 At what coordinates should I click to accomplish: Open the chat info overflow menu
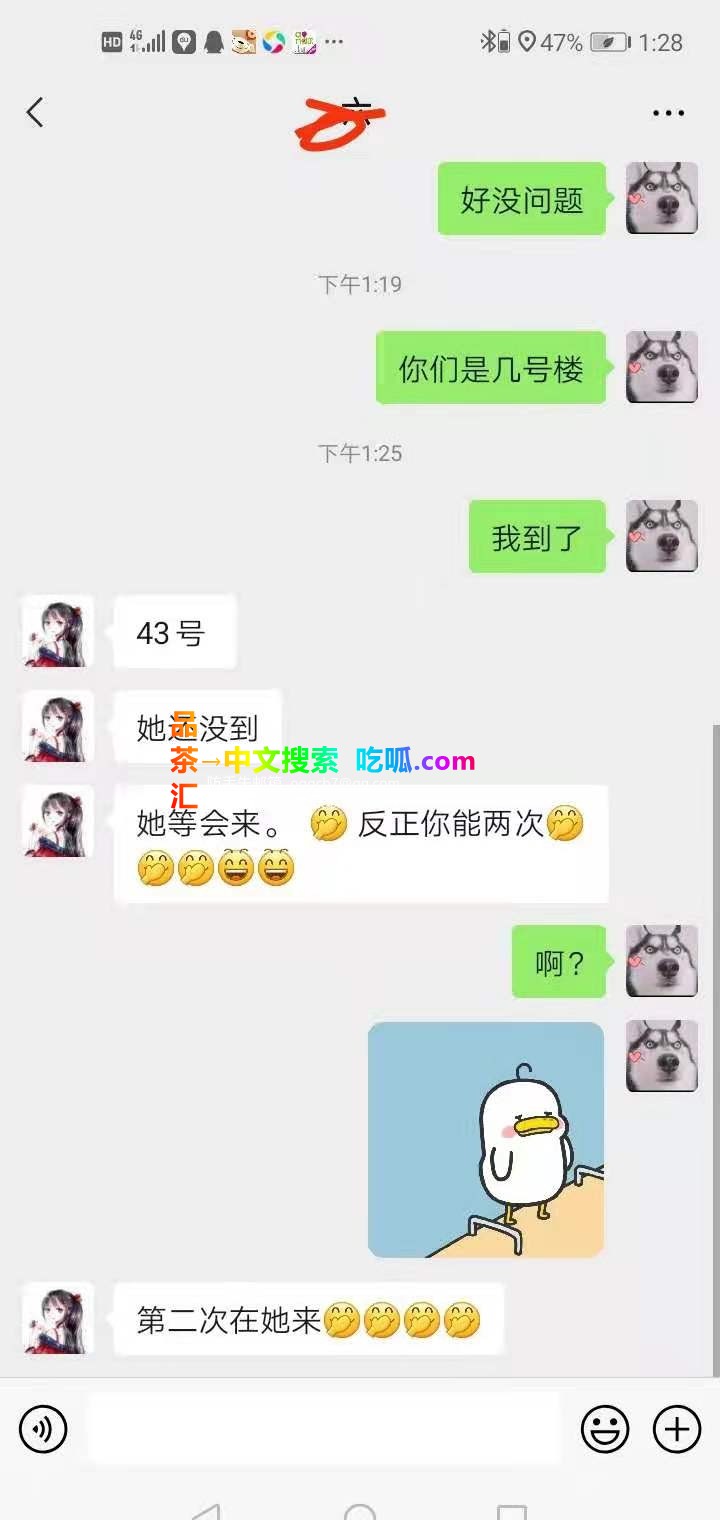tap(668, 113)
